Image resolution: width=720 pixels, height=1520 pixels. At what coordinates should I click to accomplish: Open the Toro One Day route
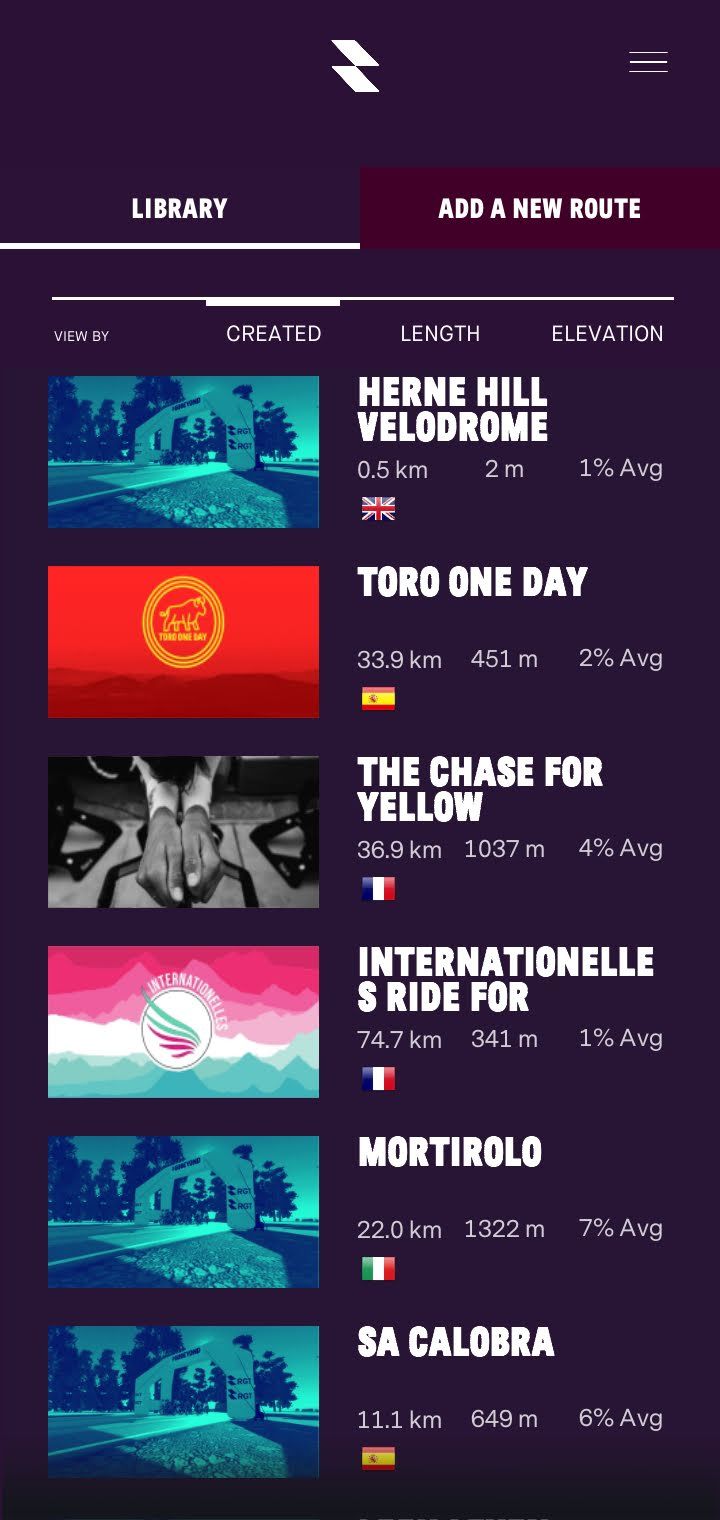(472, 582)
